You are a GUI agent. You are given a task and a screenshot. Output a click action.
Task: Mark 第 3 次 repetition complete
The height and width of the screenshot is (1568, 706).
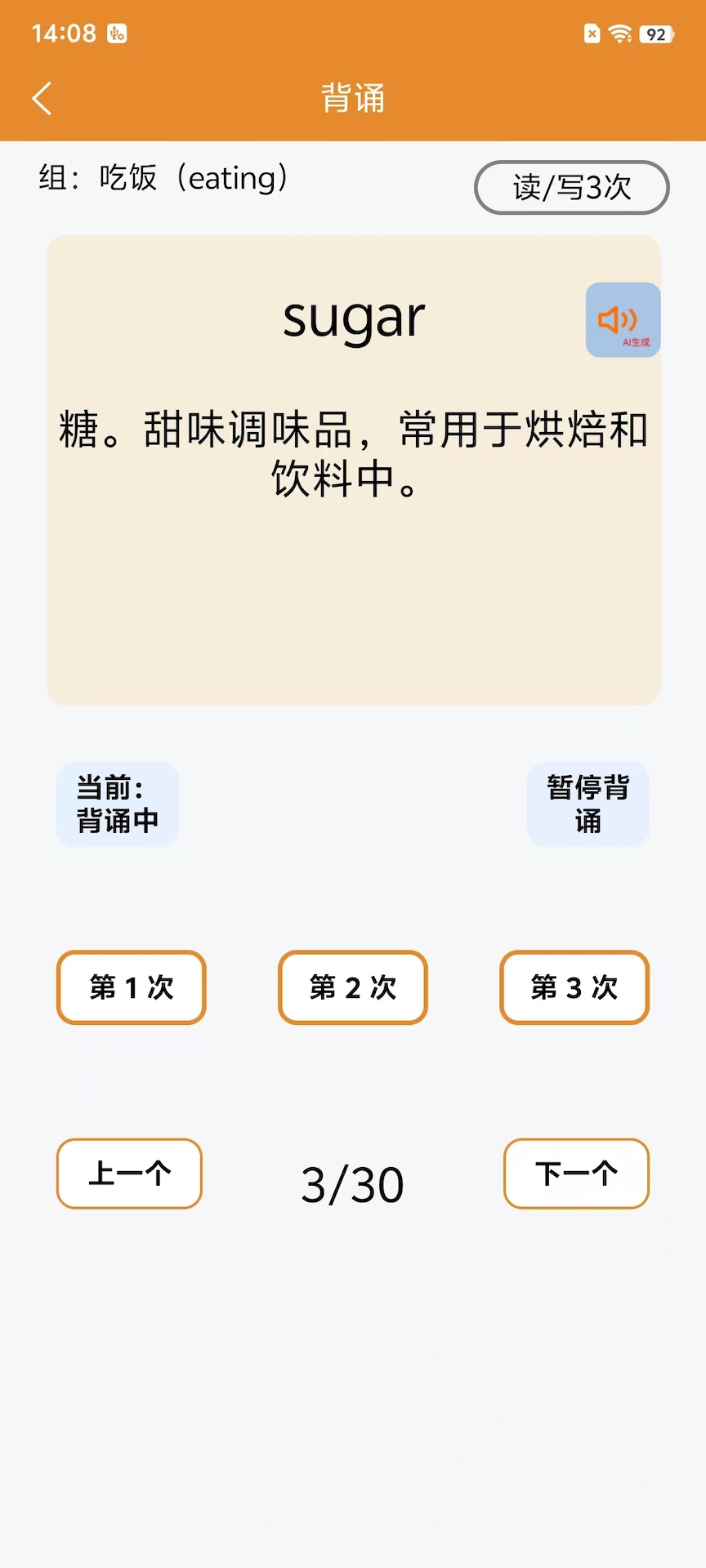[574, 987]
